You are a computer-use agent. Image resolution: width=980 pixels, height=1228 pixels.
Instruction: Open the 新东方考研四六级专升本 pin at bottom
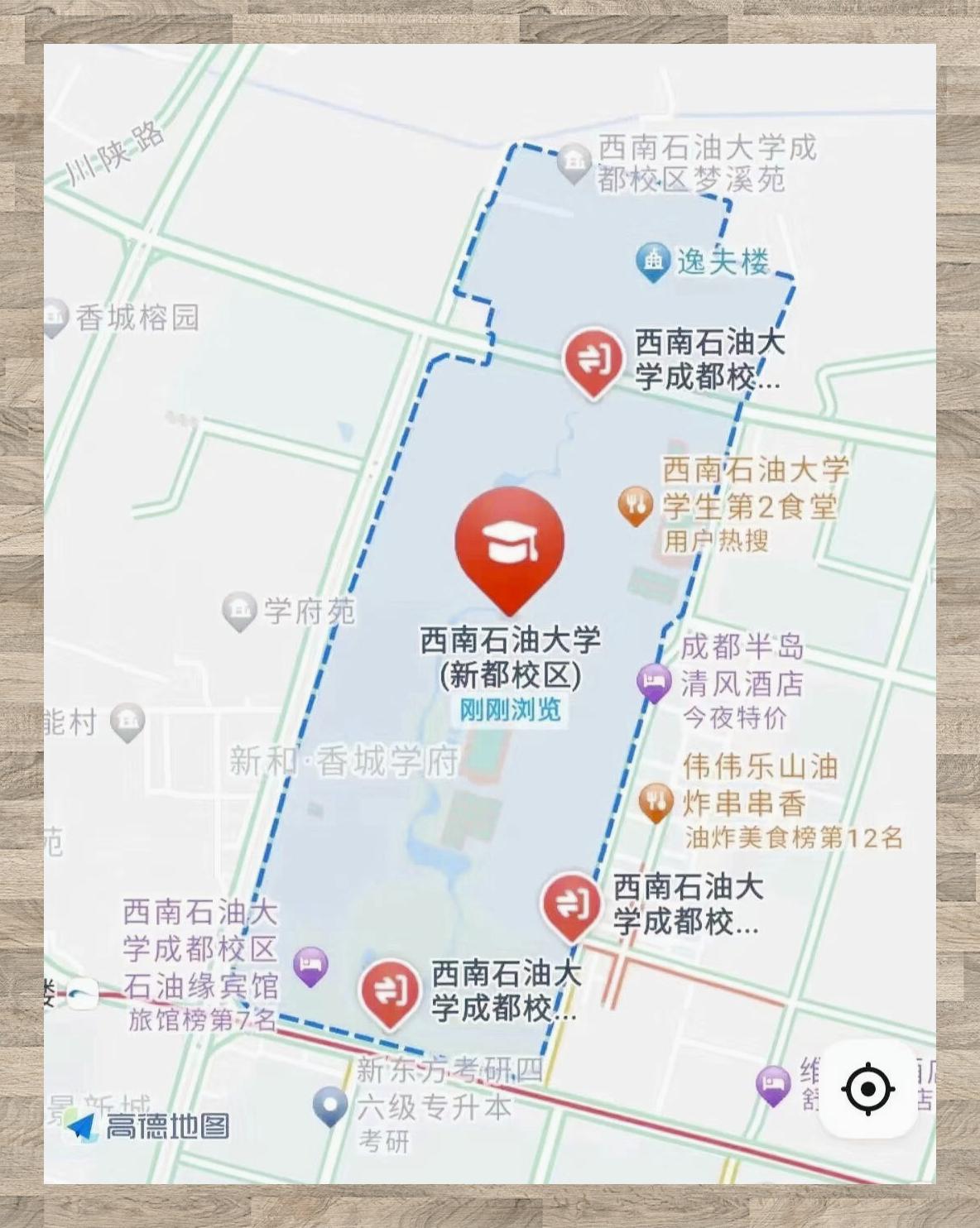329,1106
